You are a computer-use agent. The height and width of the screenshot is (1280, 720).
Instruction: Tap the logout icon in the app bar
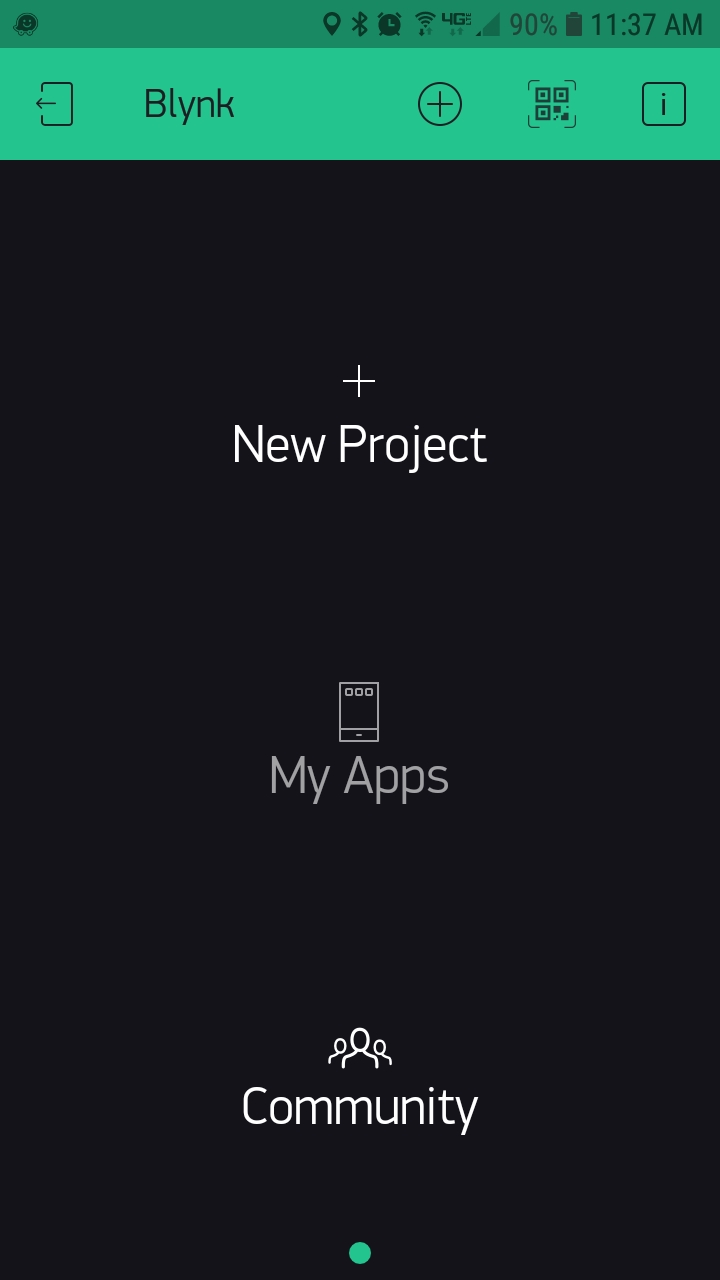point(55,104)
